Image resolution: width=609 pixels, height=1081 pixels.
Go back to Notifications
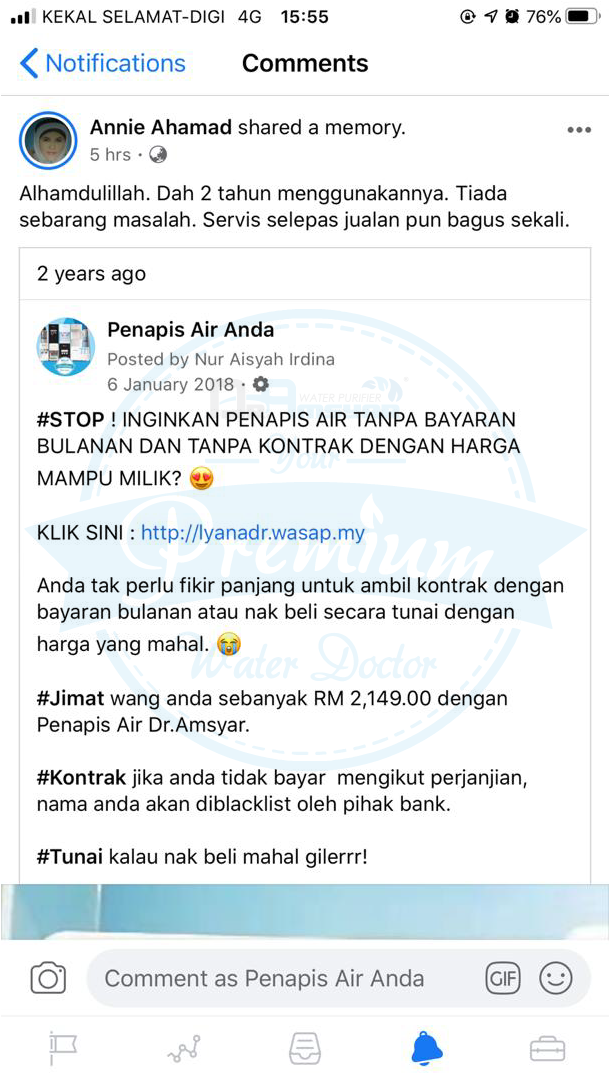tap(103, 63)
